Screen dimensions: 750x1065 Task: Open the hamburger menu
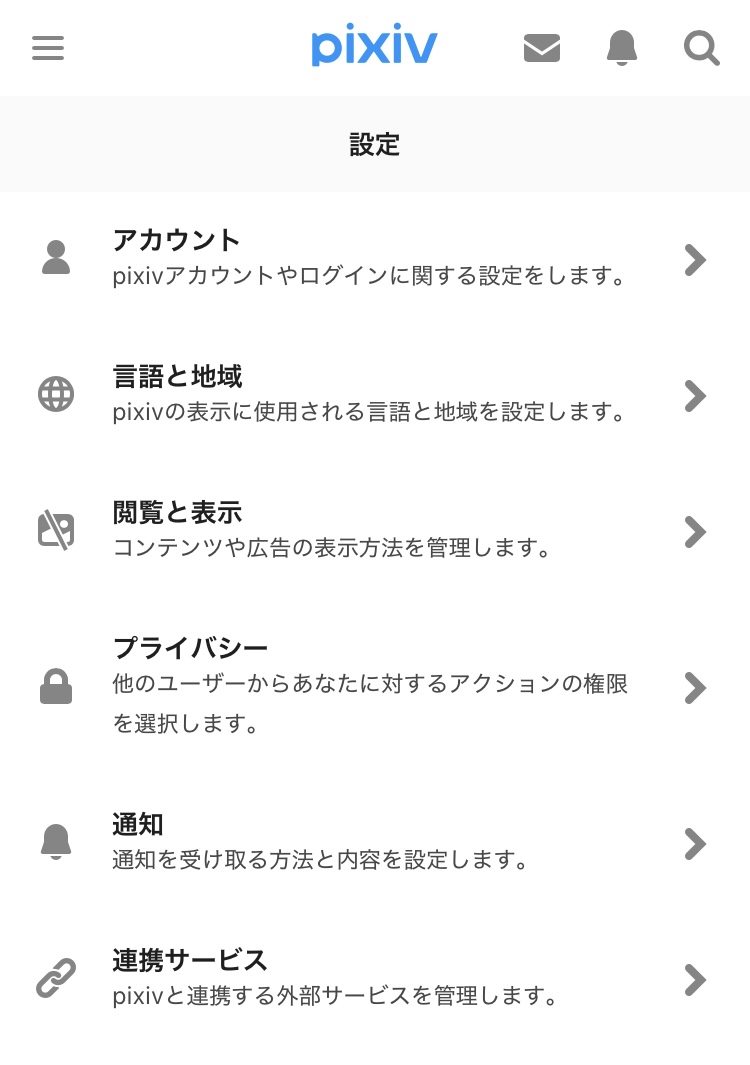[48, 48]
